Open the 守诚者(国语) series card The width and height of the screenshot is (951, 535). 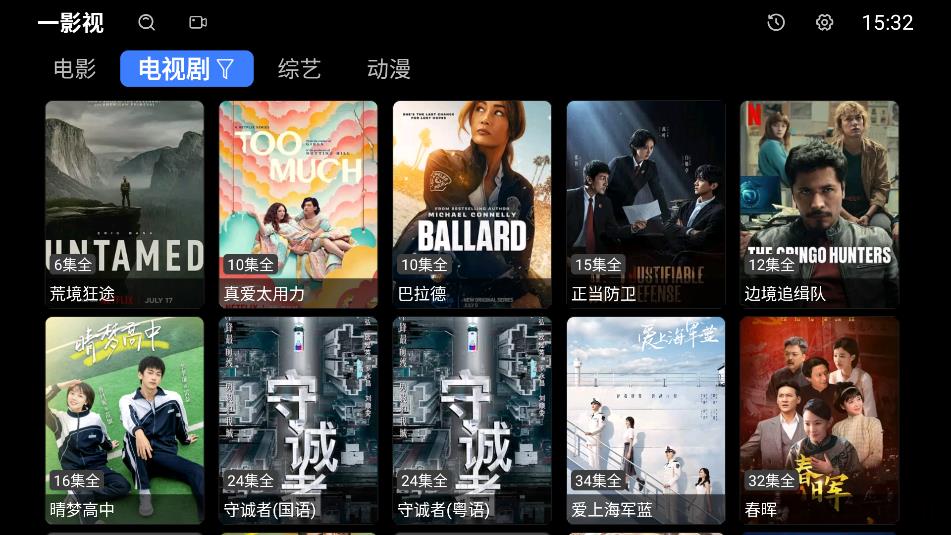pyautogui.click(x=298, y=420)
